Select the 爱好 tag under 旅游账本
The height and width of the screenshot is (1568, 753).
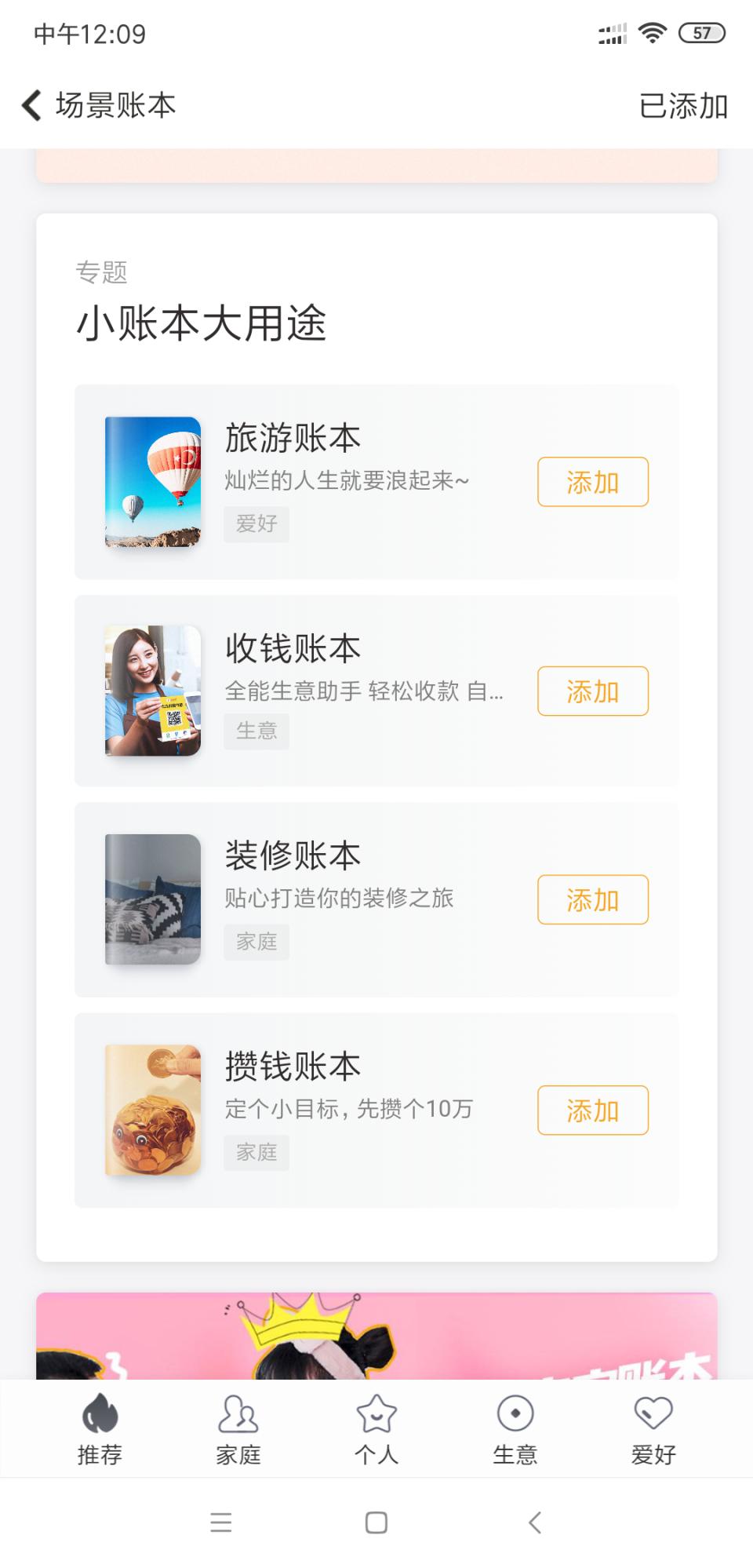coord(256,523)
